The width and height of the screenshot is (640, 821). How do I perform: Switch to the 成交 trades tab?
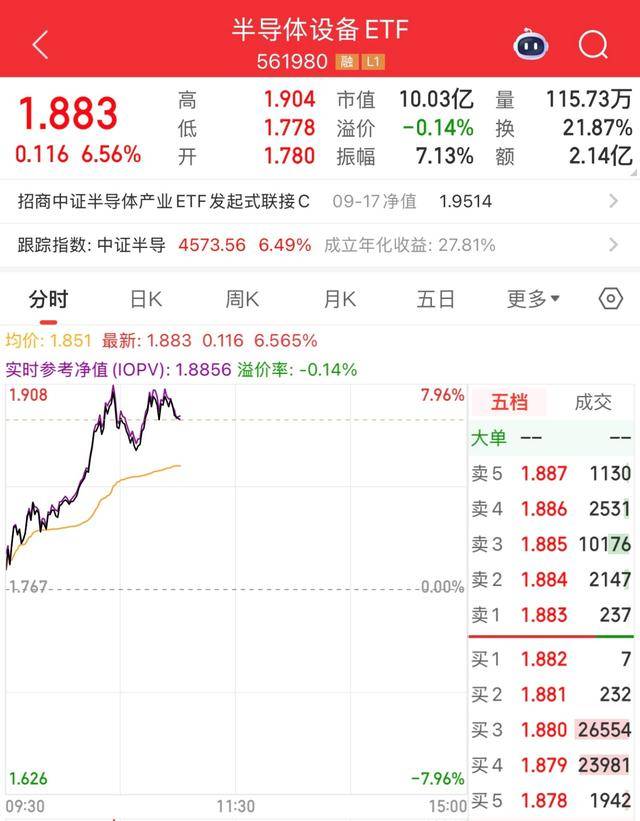(x=593, y=402)
